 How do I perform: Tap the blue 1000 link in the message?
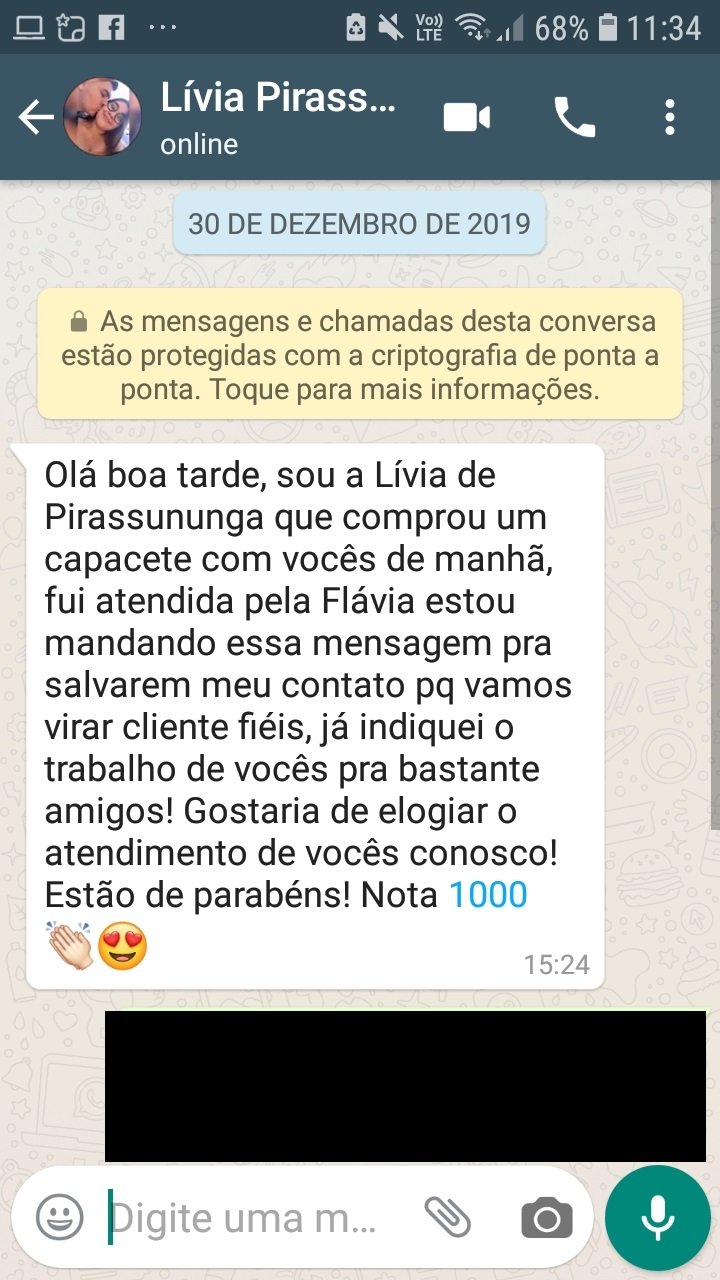tap(488, 894)
